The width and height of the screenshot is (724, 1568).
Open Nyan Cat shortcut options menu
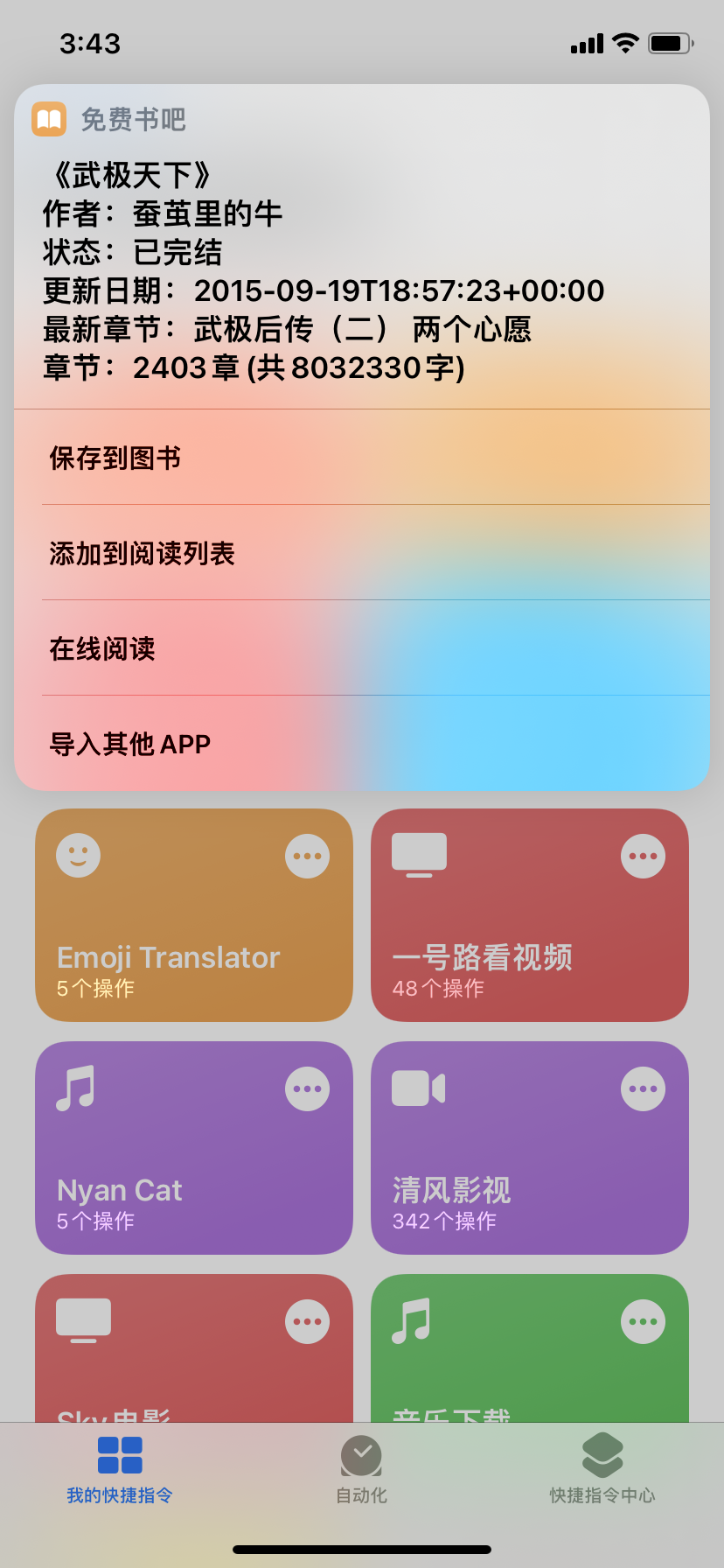[307, 1088]
